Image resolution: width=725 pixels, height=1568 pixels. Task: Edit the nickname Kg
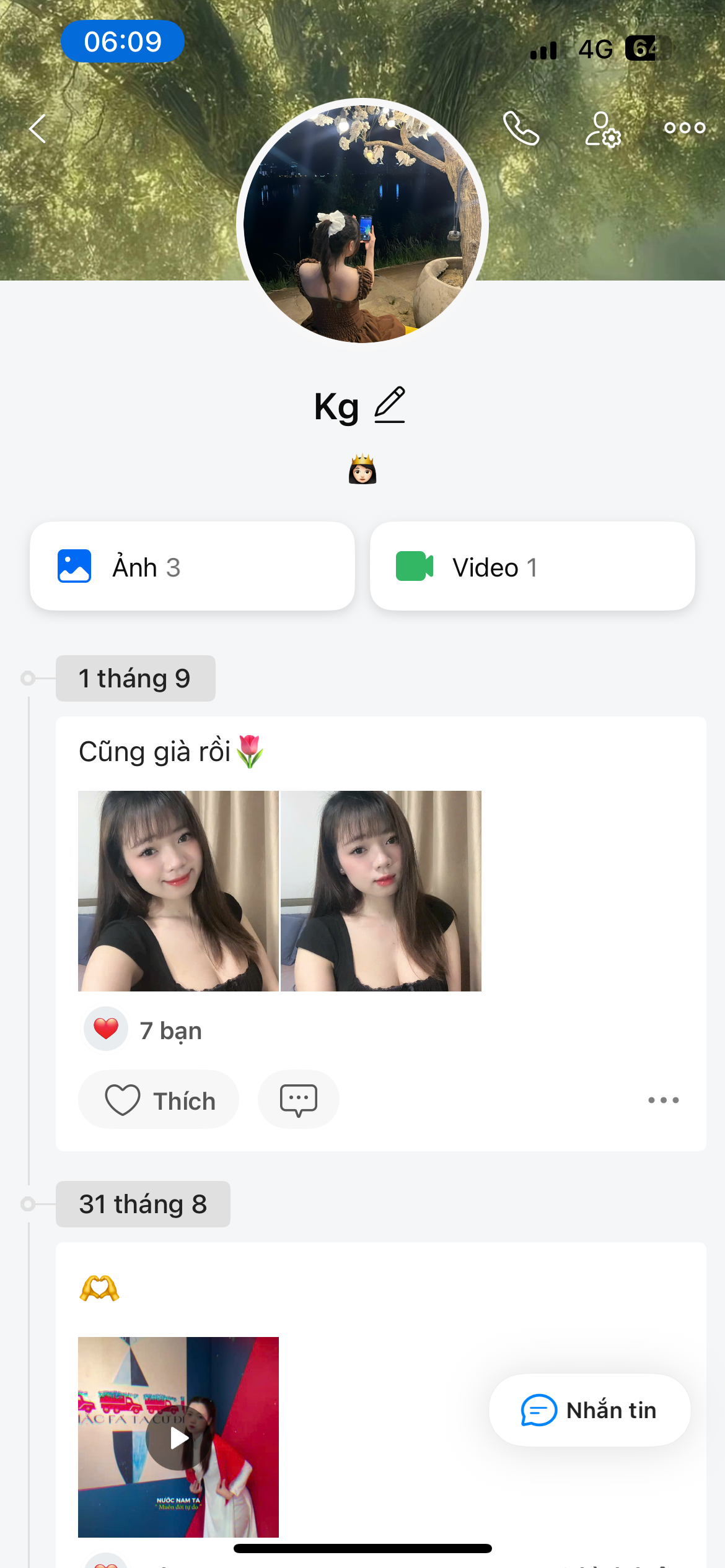(390, 405)
